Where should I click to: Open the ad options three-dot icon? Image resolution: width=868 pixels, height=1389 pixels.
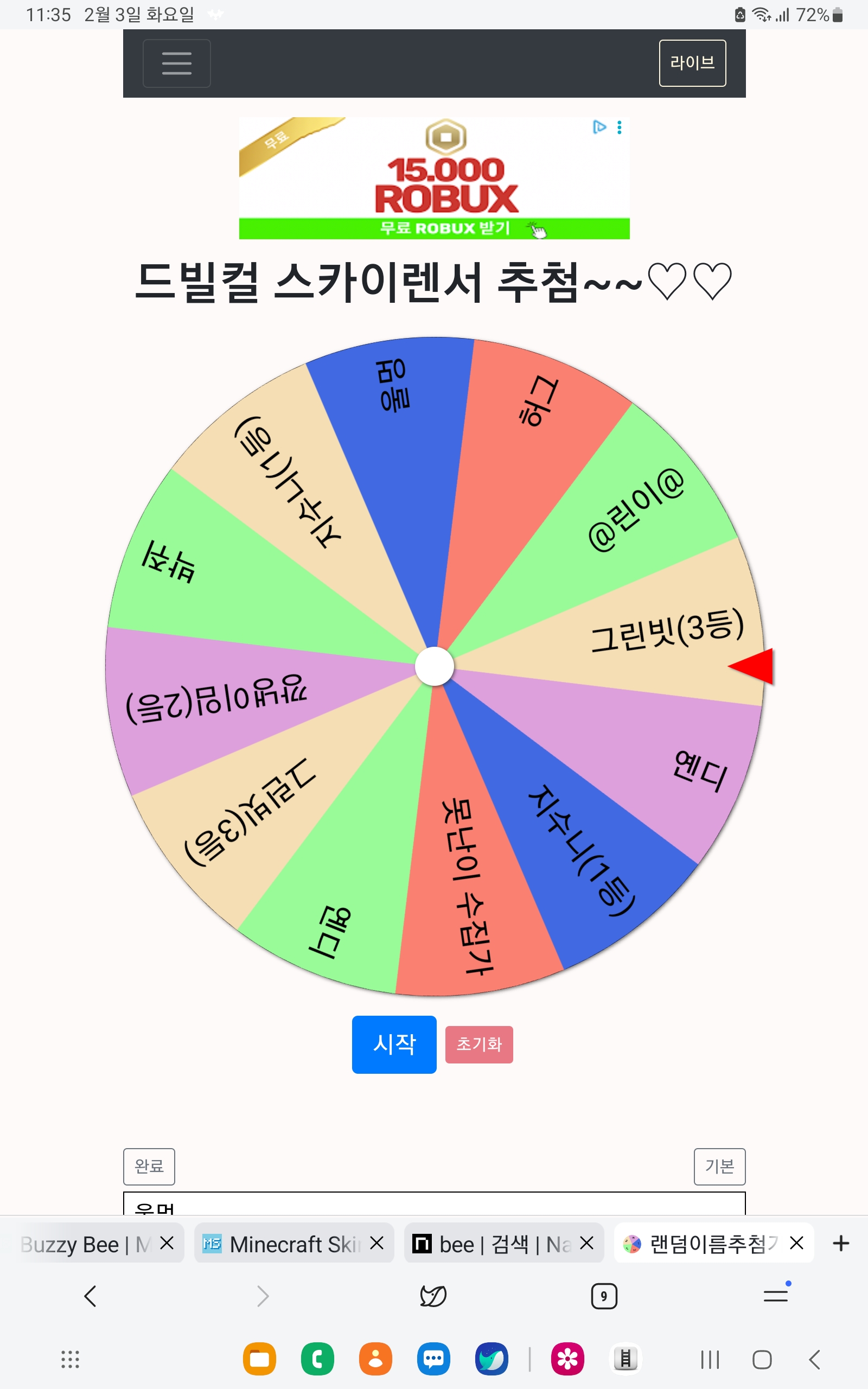(619, 128)
